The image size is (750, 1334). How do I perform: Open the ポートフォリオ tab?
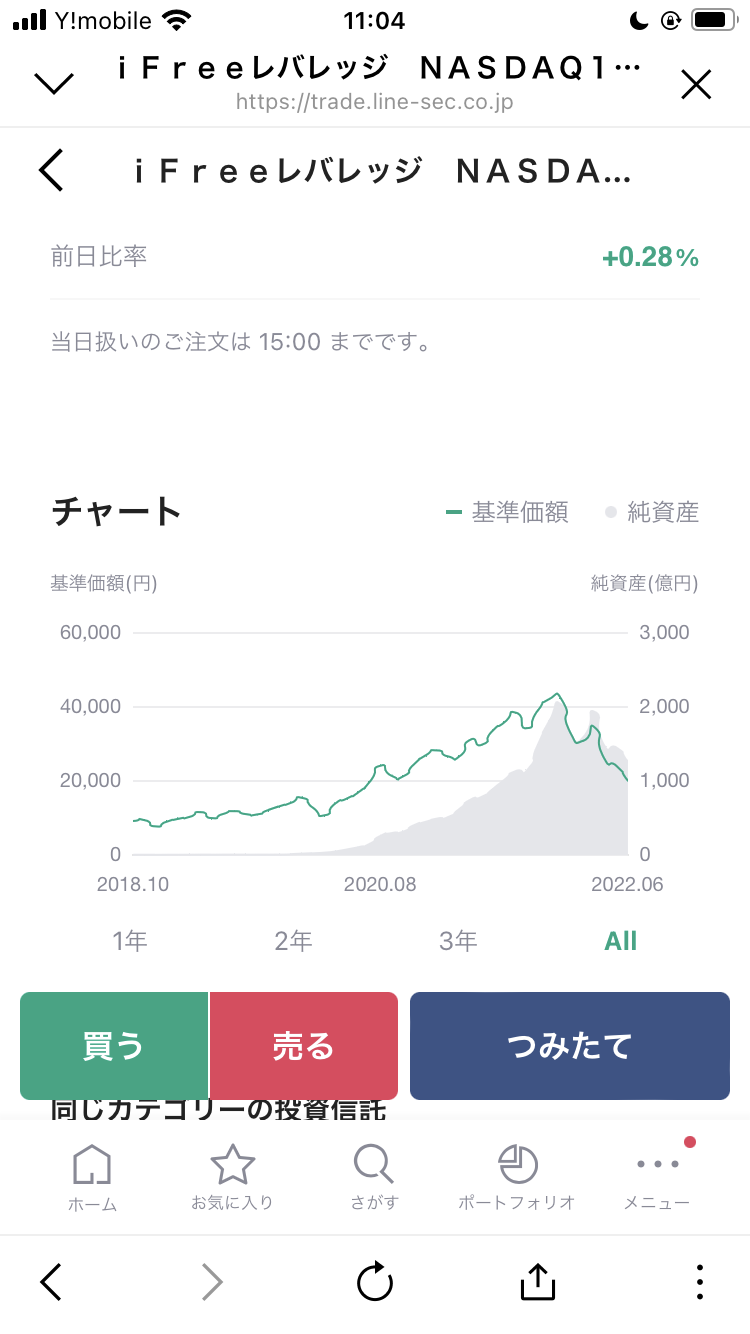click(x=517, y=1178)
